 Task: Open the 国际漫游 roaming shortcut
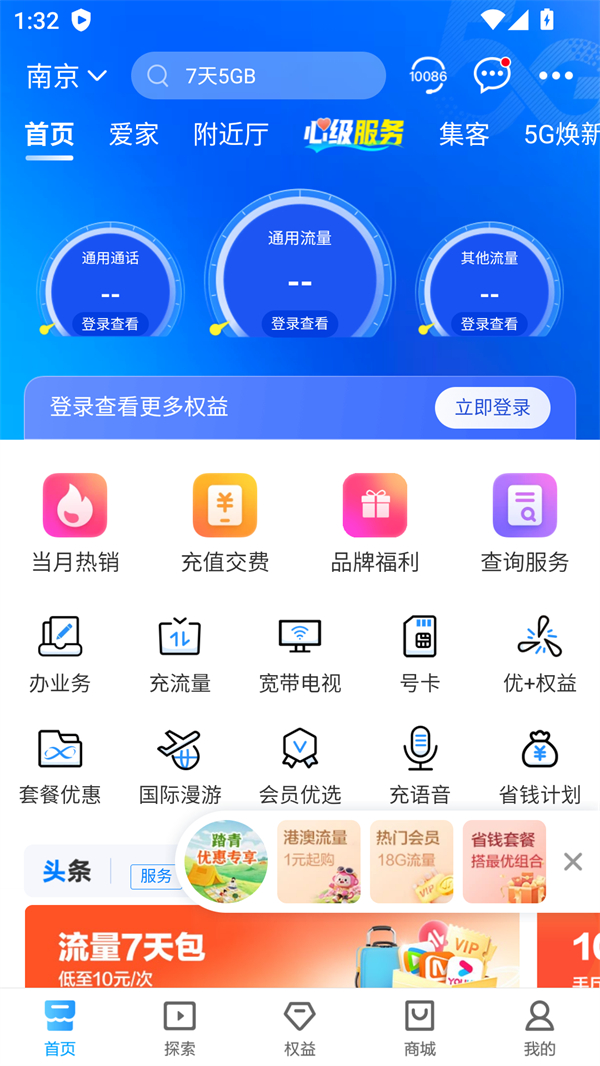point(180,766)
